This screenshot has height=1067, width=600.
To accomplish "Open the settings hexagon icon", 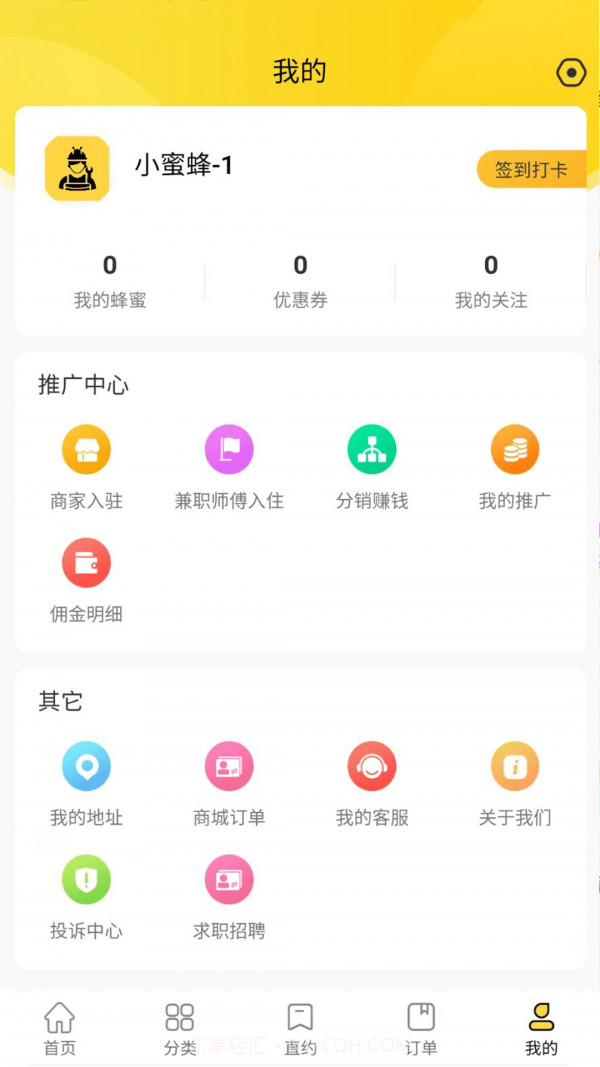I will point(571,72).
